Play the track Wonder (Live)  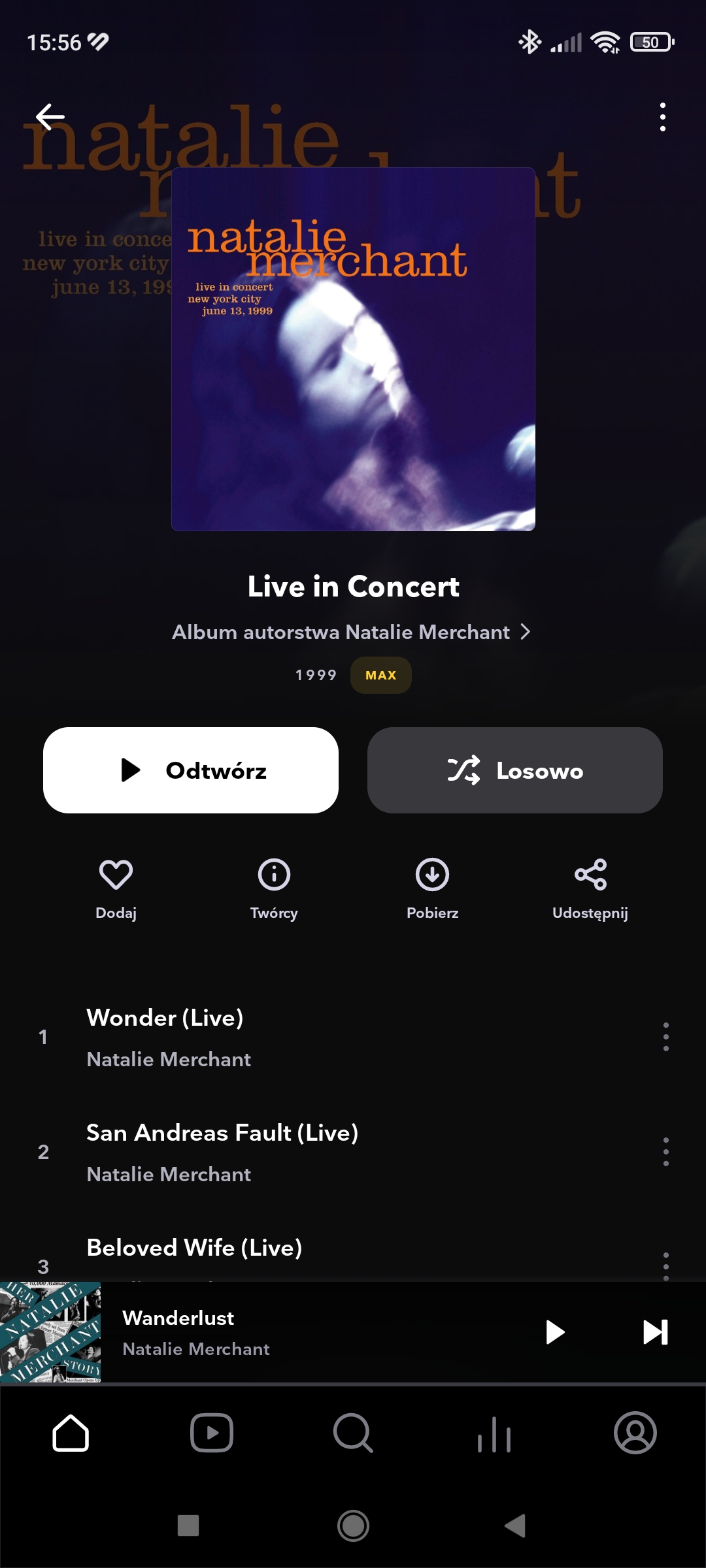pyautogui.click(x=261, y=1037)
